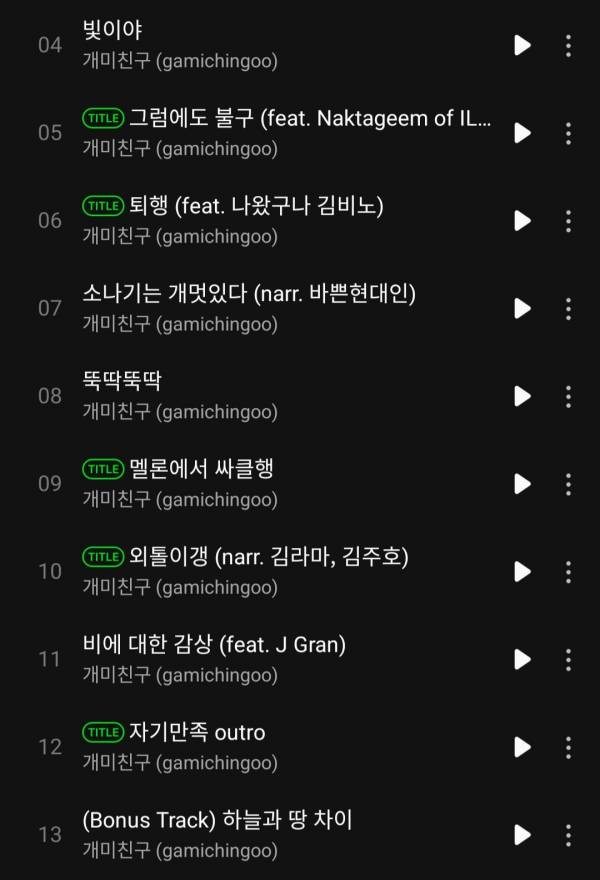Play track 08 뚝딱뚝딱

pyautogui.click(x=522, y=396)
